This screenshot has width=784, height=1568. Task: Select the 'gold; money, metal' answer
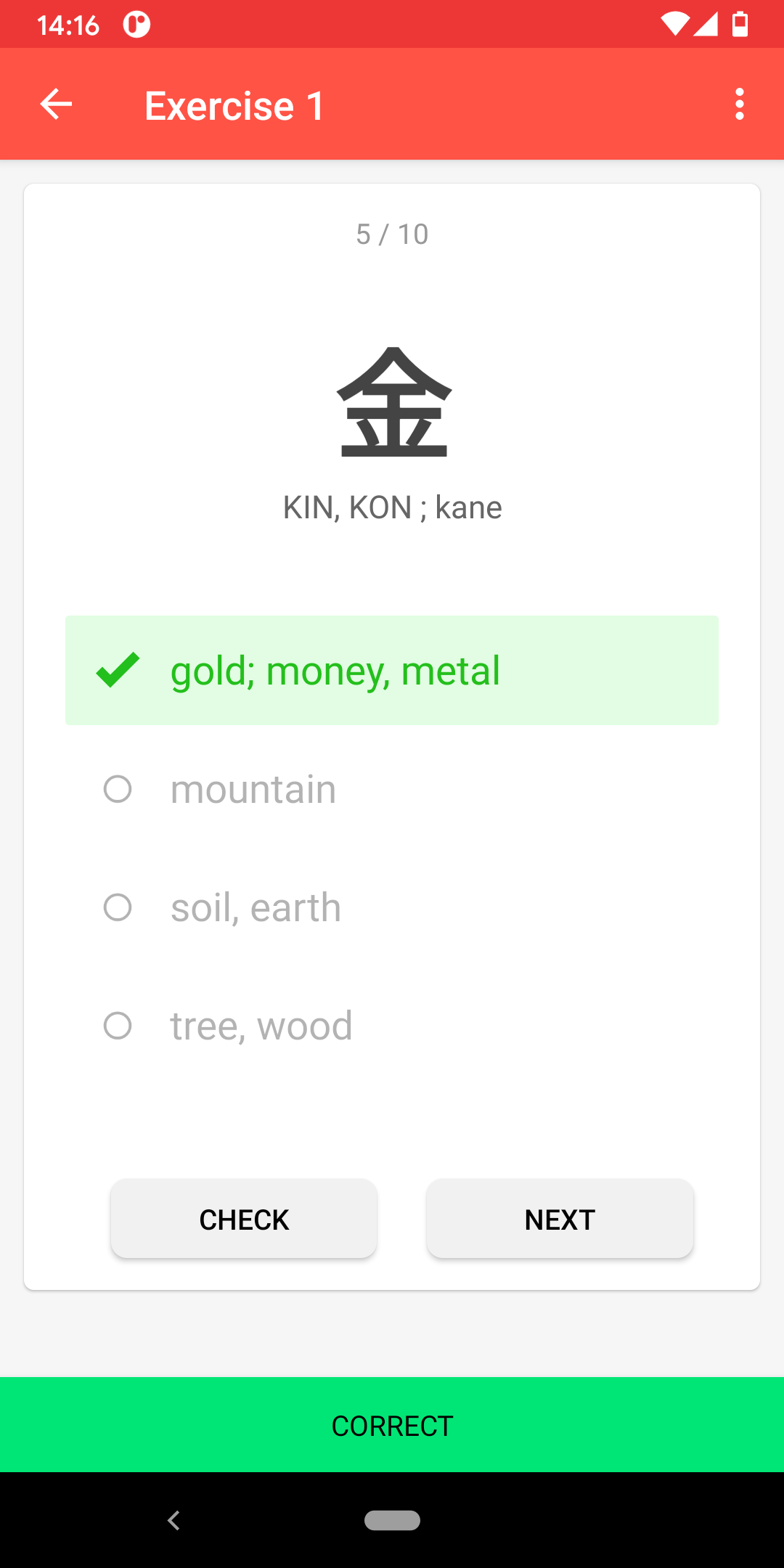(x=392, y=670)
